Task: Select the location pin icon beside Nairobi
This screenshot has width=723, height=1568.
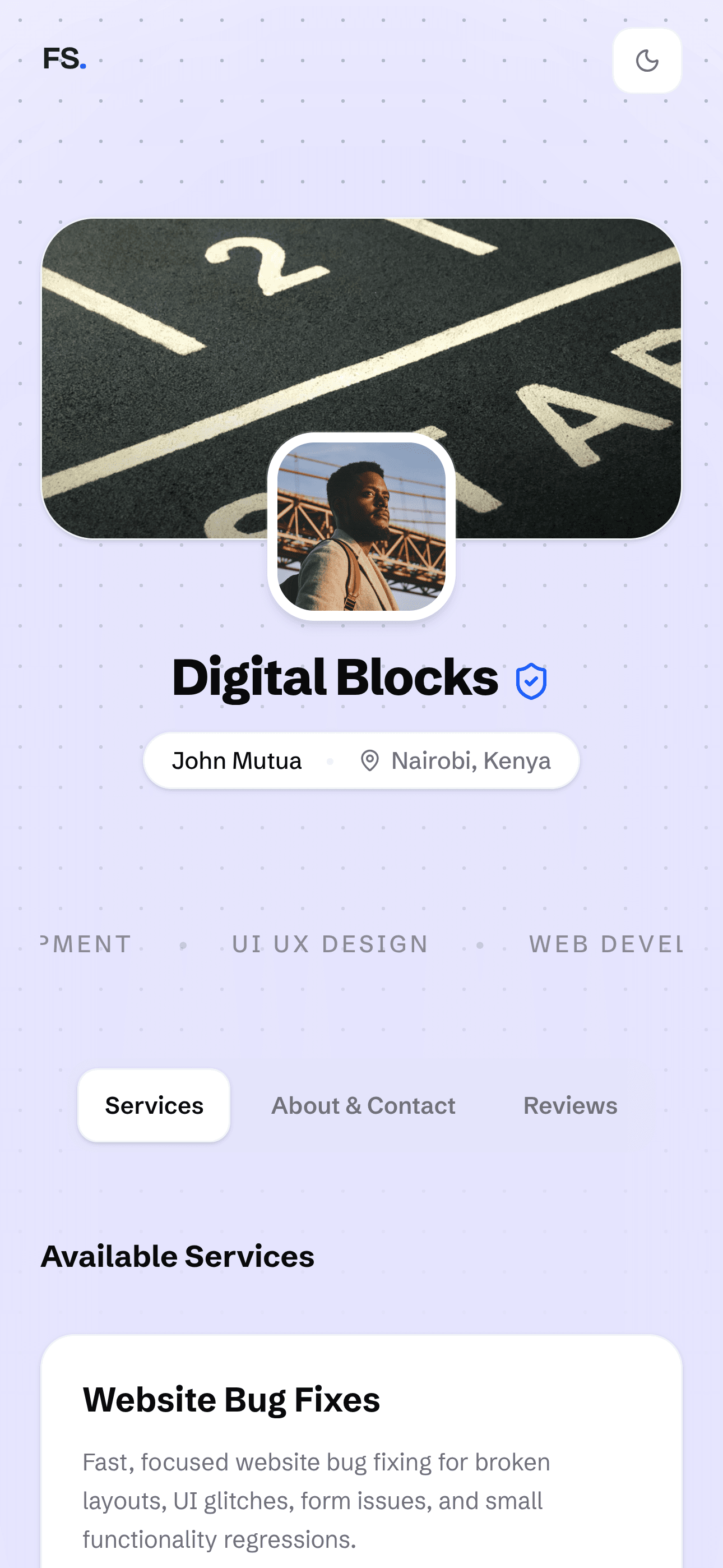Action: click(371, 760)
